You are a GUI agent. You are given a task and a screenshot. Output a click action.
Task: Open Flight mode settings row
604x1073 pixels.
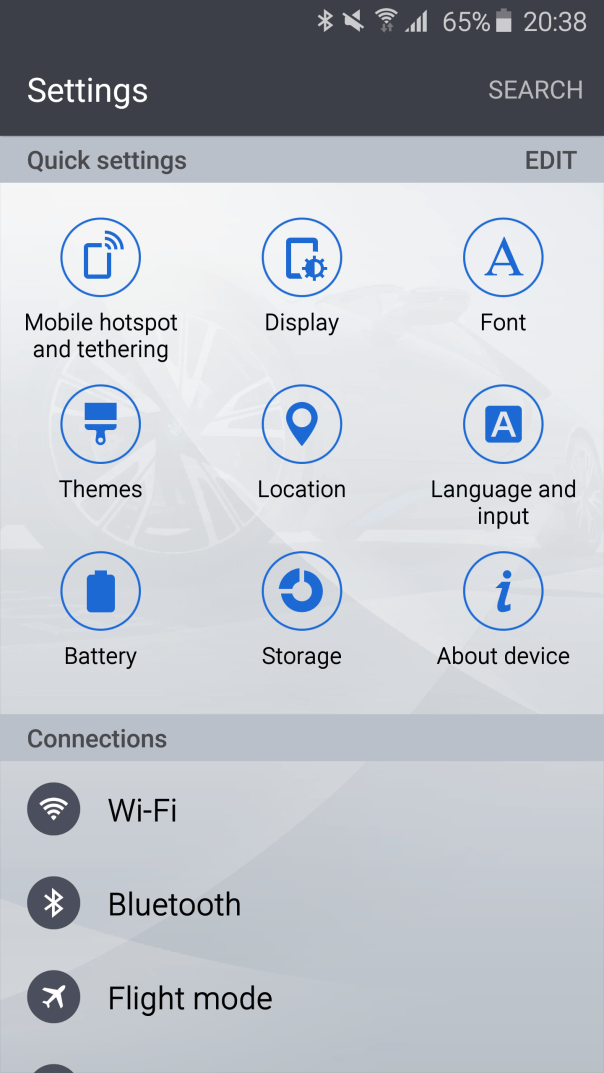click(x=300, y=998)
